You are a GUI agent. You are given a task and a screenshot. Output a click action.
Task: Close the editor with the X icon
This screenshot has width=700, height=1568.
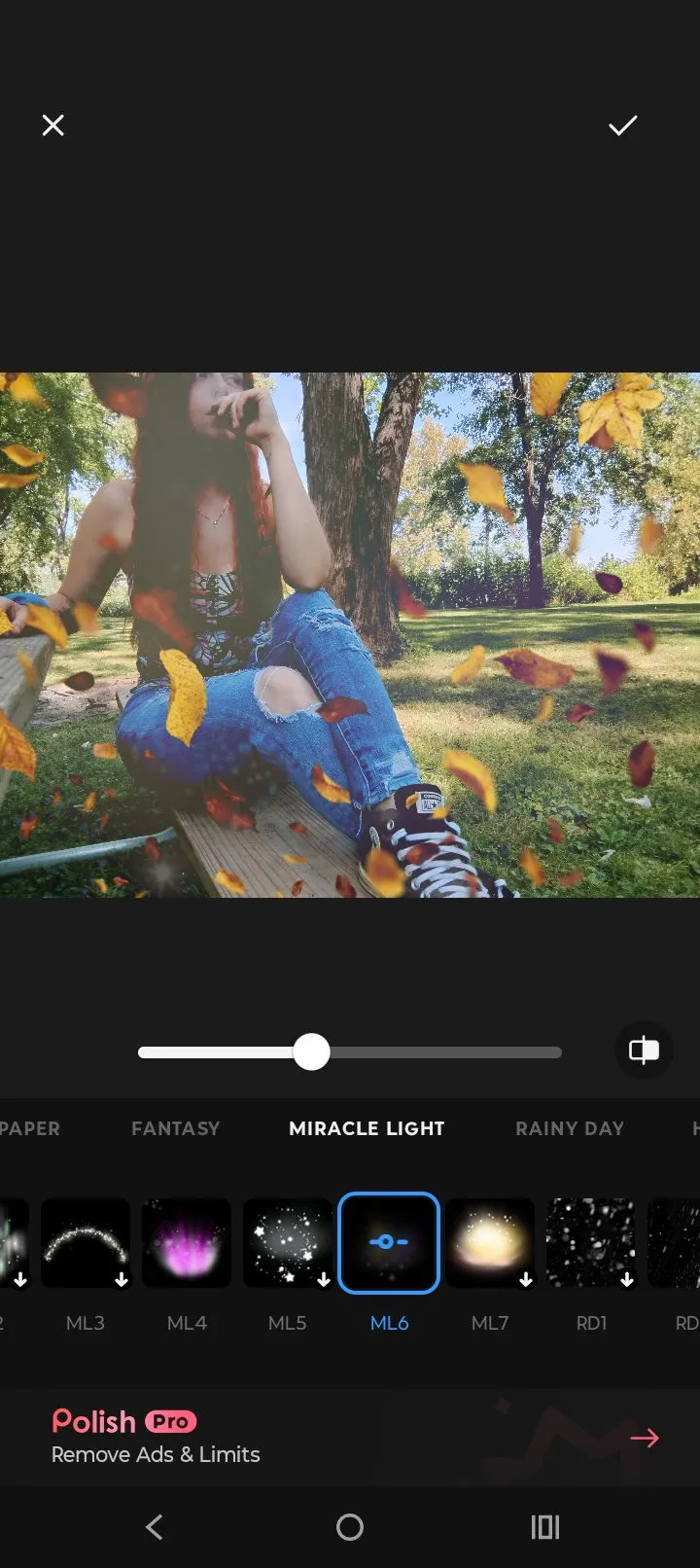tap(53, 125)
